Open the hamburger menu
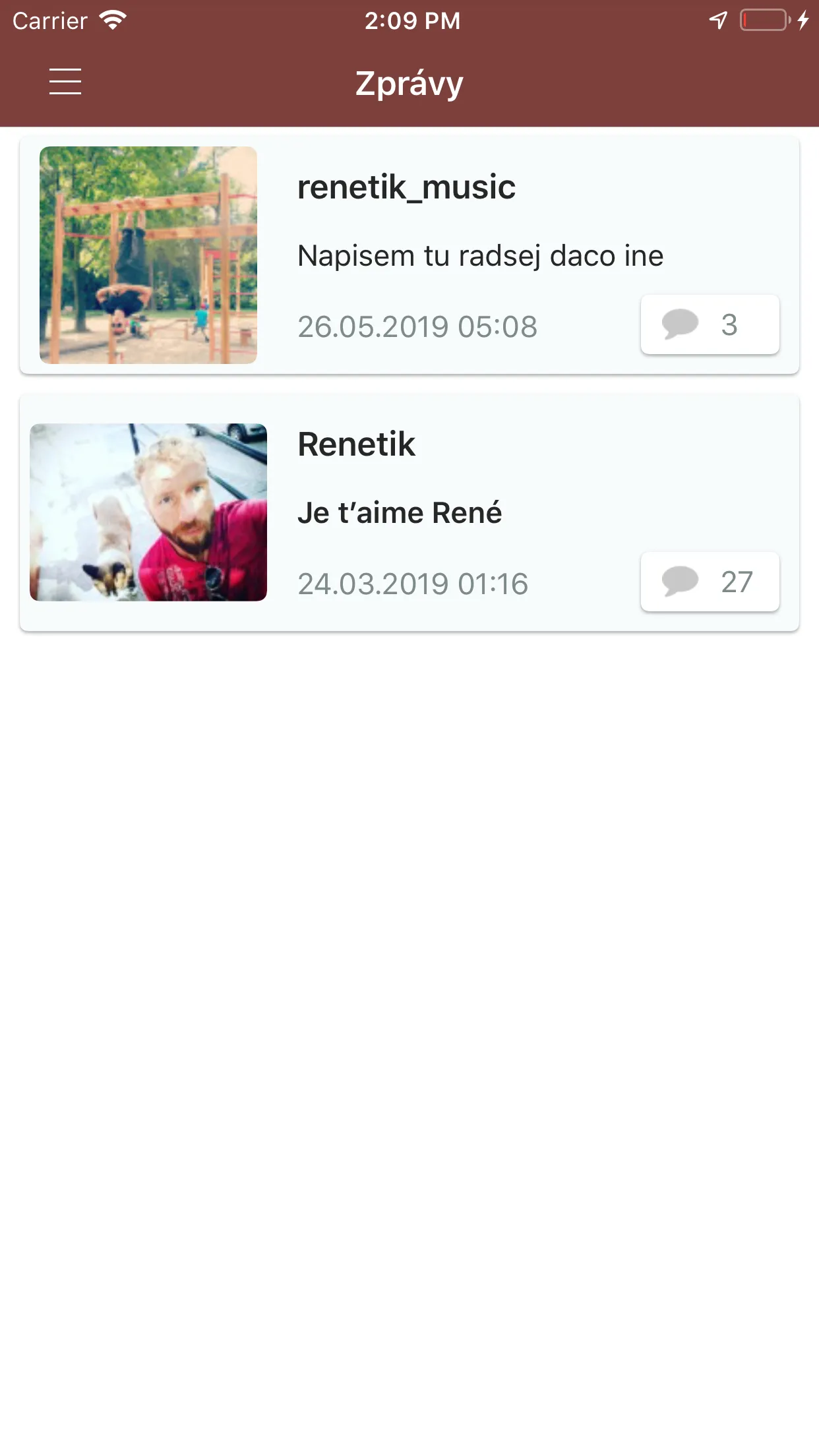This screenshot has width=819, height=1456. click(x=65, y=82)
